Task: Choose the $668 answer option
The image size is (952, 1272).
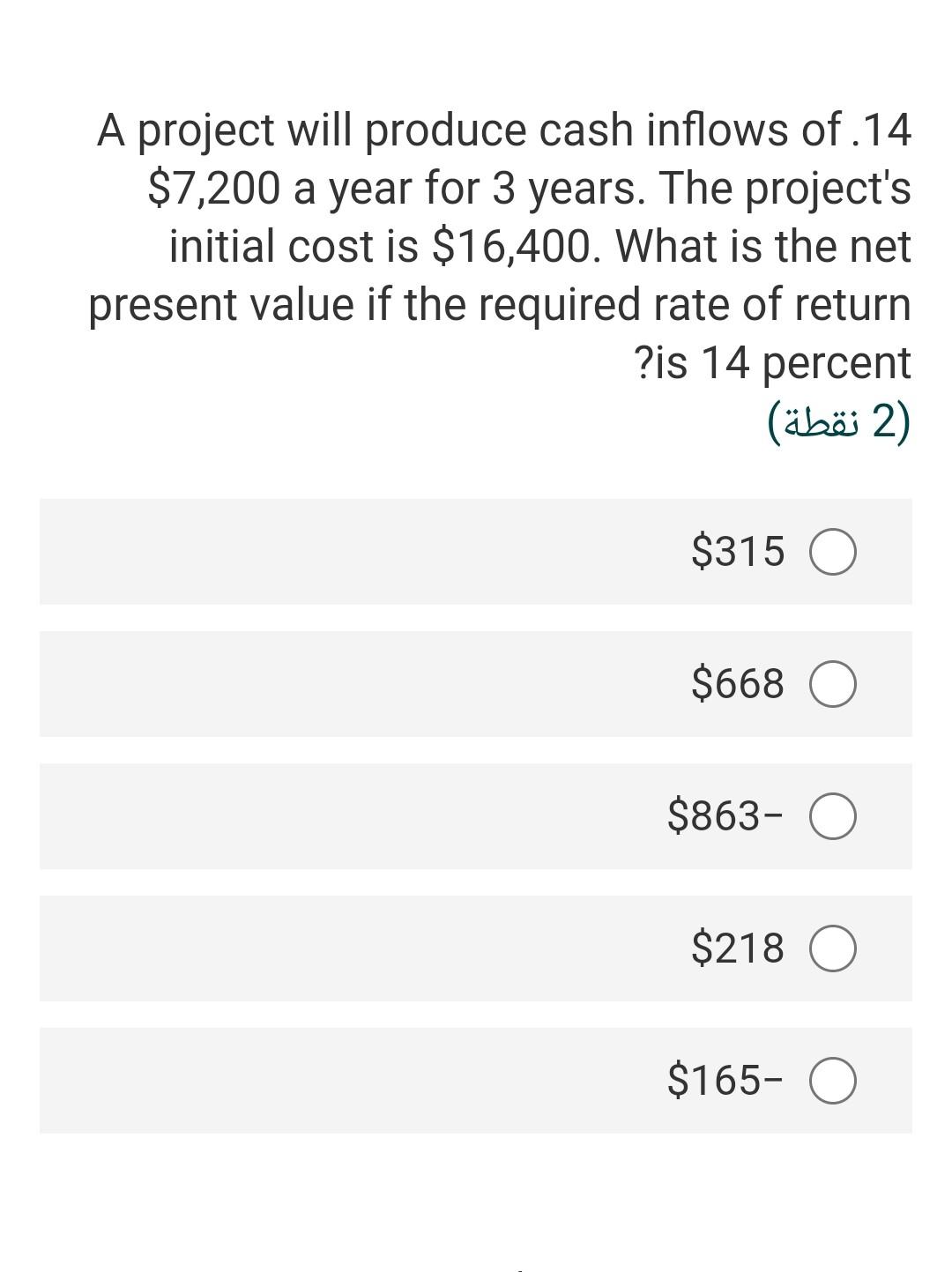Action: point(832,685)
